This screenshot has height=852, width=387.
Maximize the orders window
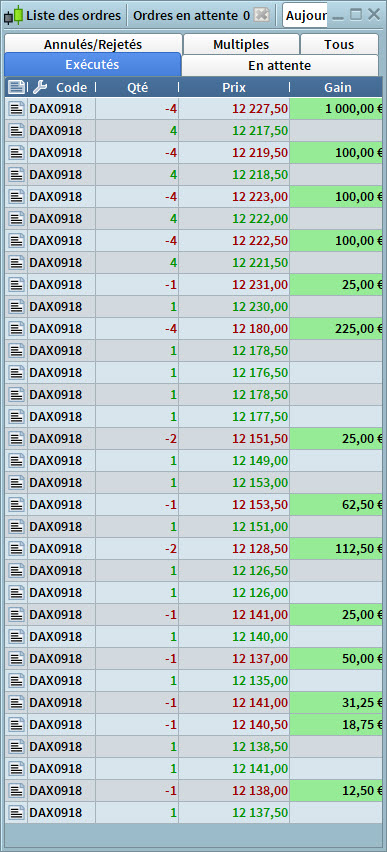[355, 15]
